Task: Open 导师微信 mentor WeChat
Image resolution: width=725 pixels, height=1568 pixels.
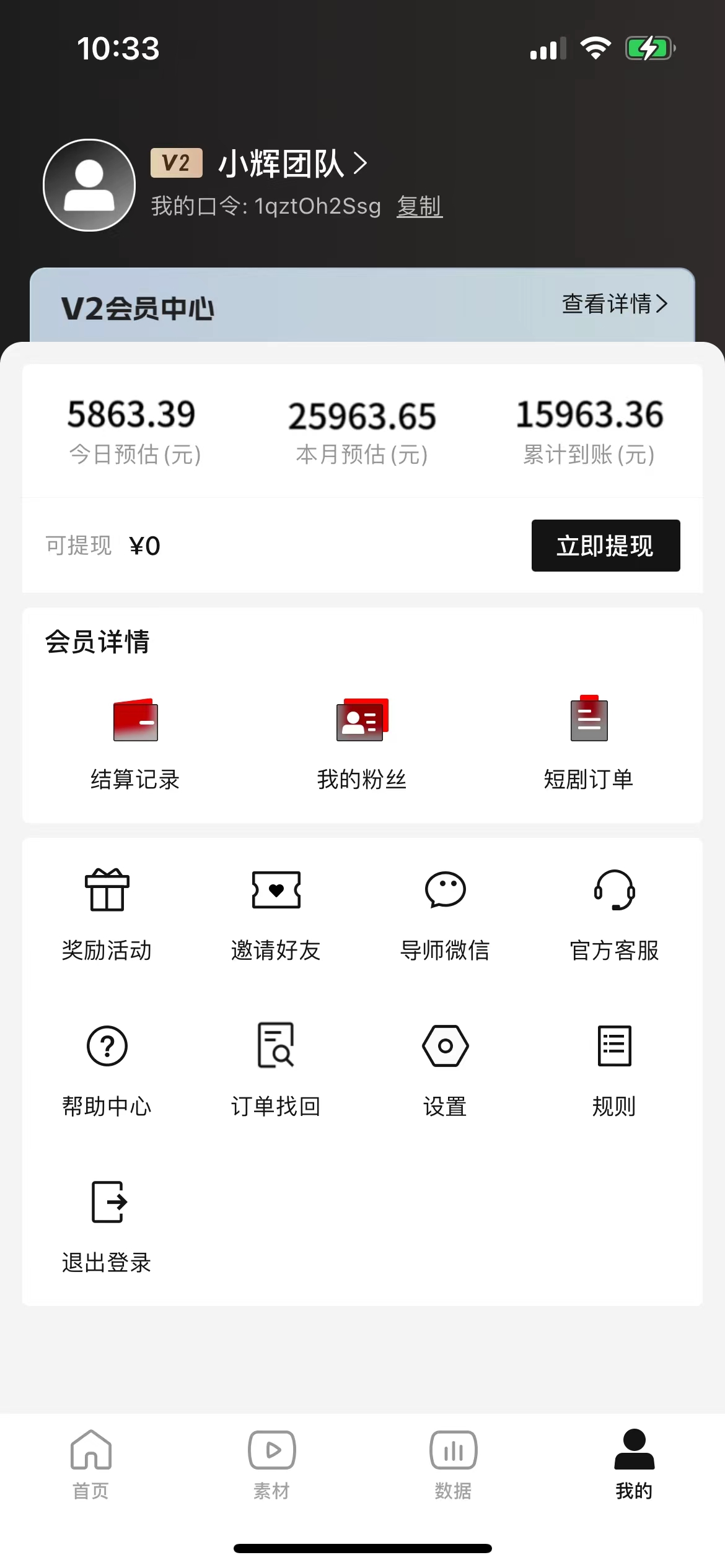Action: tap(445, 915)
